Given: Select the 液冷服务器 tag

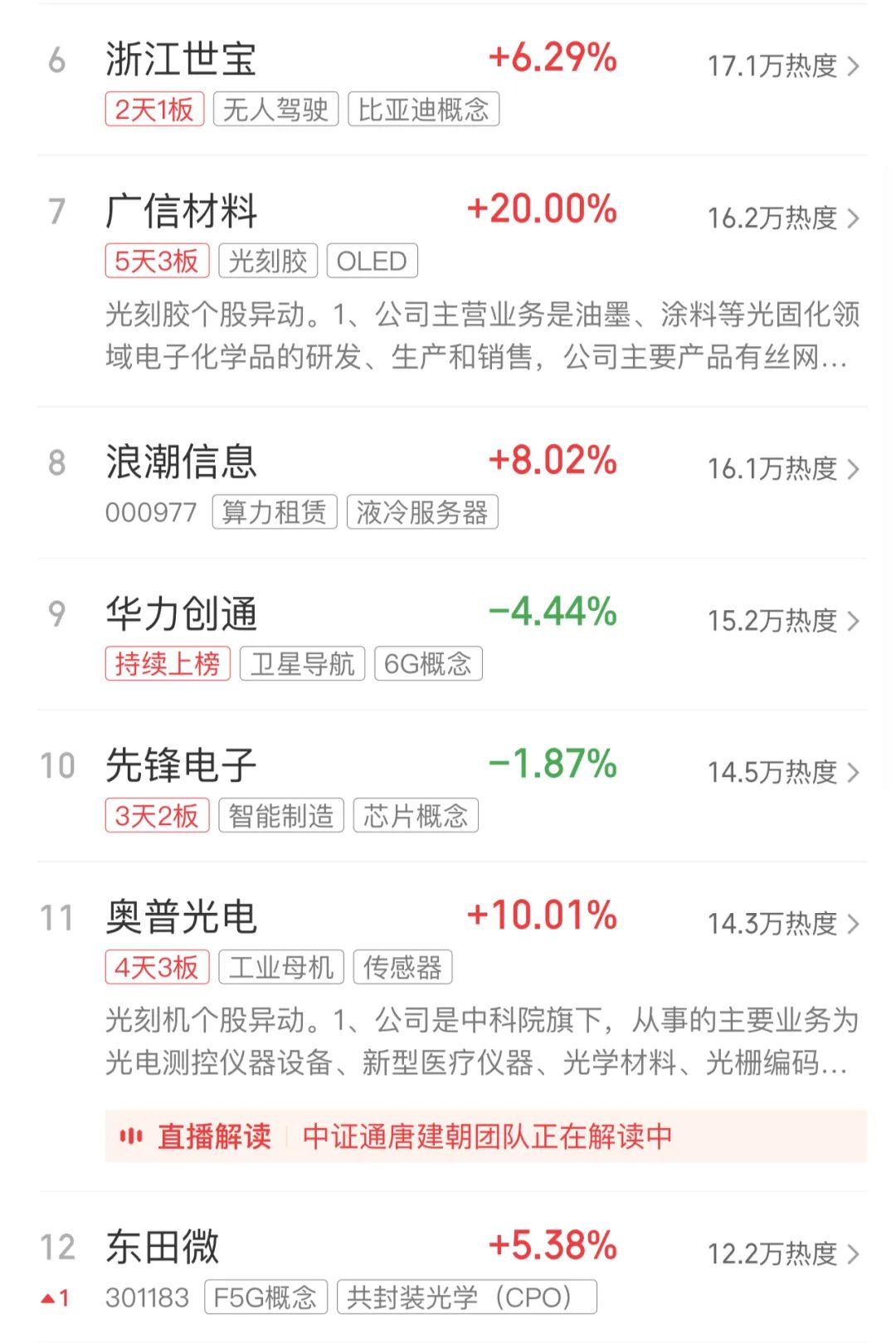Looking at the screenshot, I should pos(421,512).
